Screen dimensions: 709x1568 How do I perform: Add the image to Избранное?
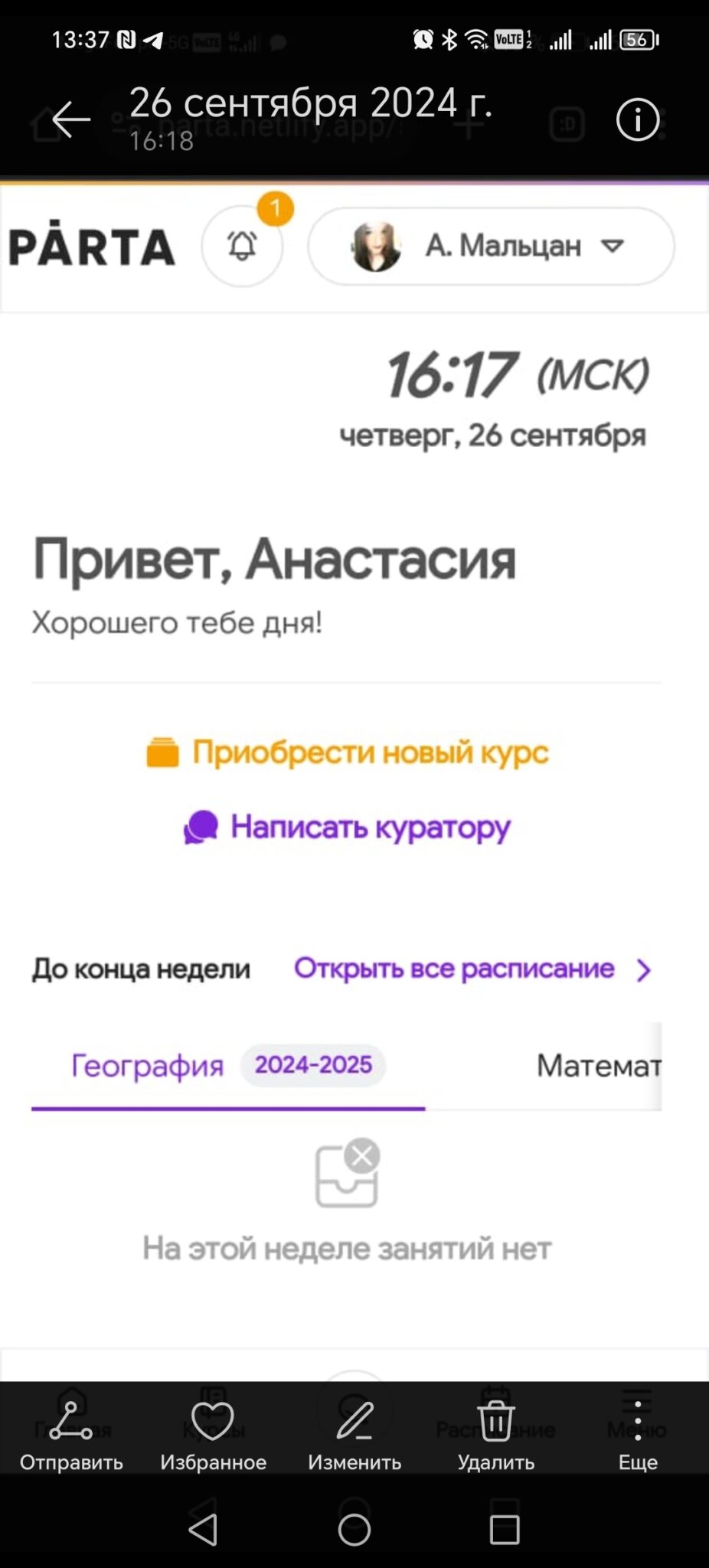tap(213, 1436)
